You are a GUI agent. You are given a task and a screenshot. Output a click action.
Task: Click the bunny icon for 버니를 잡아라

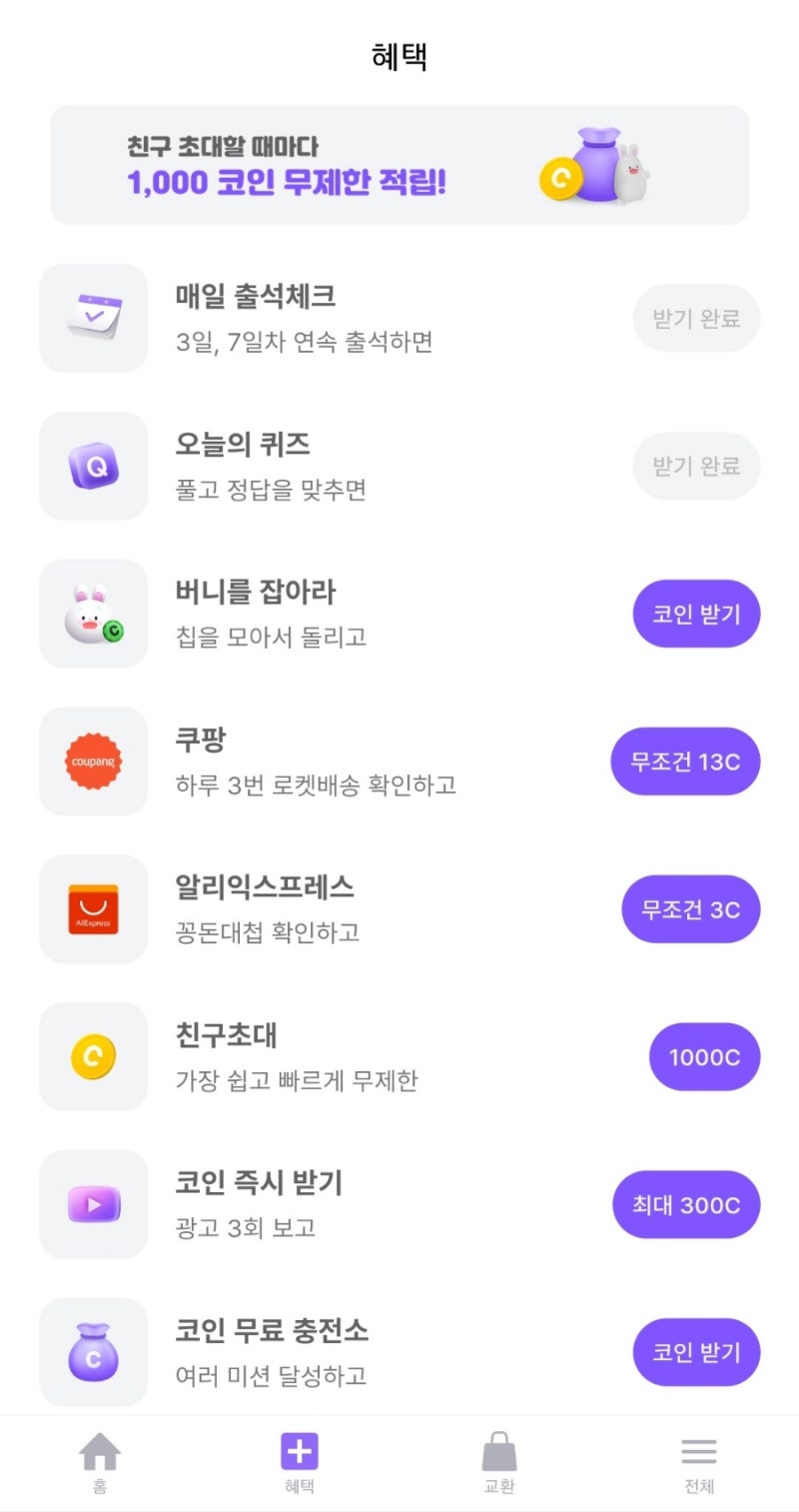click(x=93, y=614)
